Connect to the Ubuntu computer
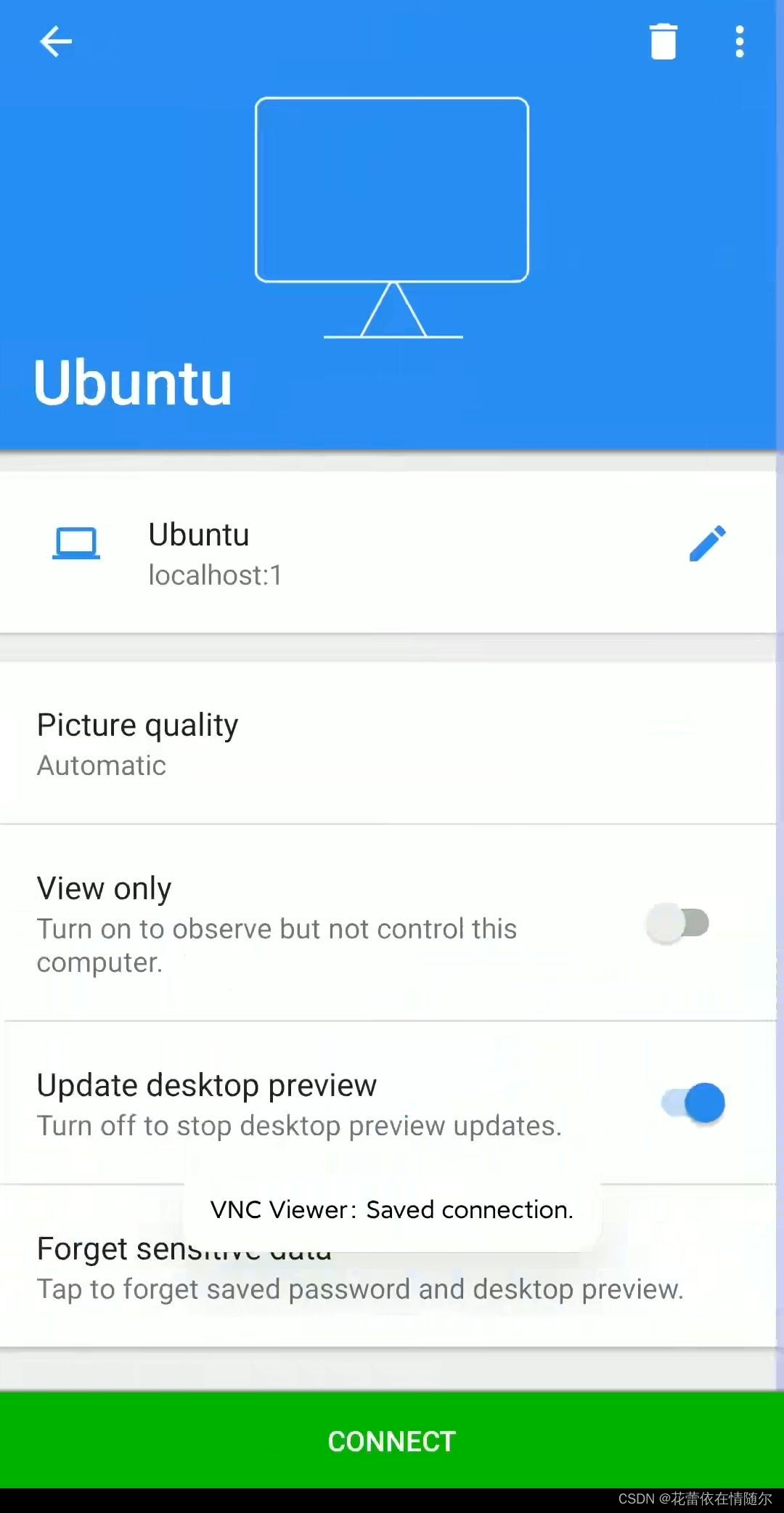The height and width of the screenshot is (1513, 784). pyautogui.click(x=392, y=1441)
